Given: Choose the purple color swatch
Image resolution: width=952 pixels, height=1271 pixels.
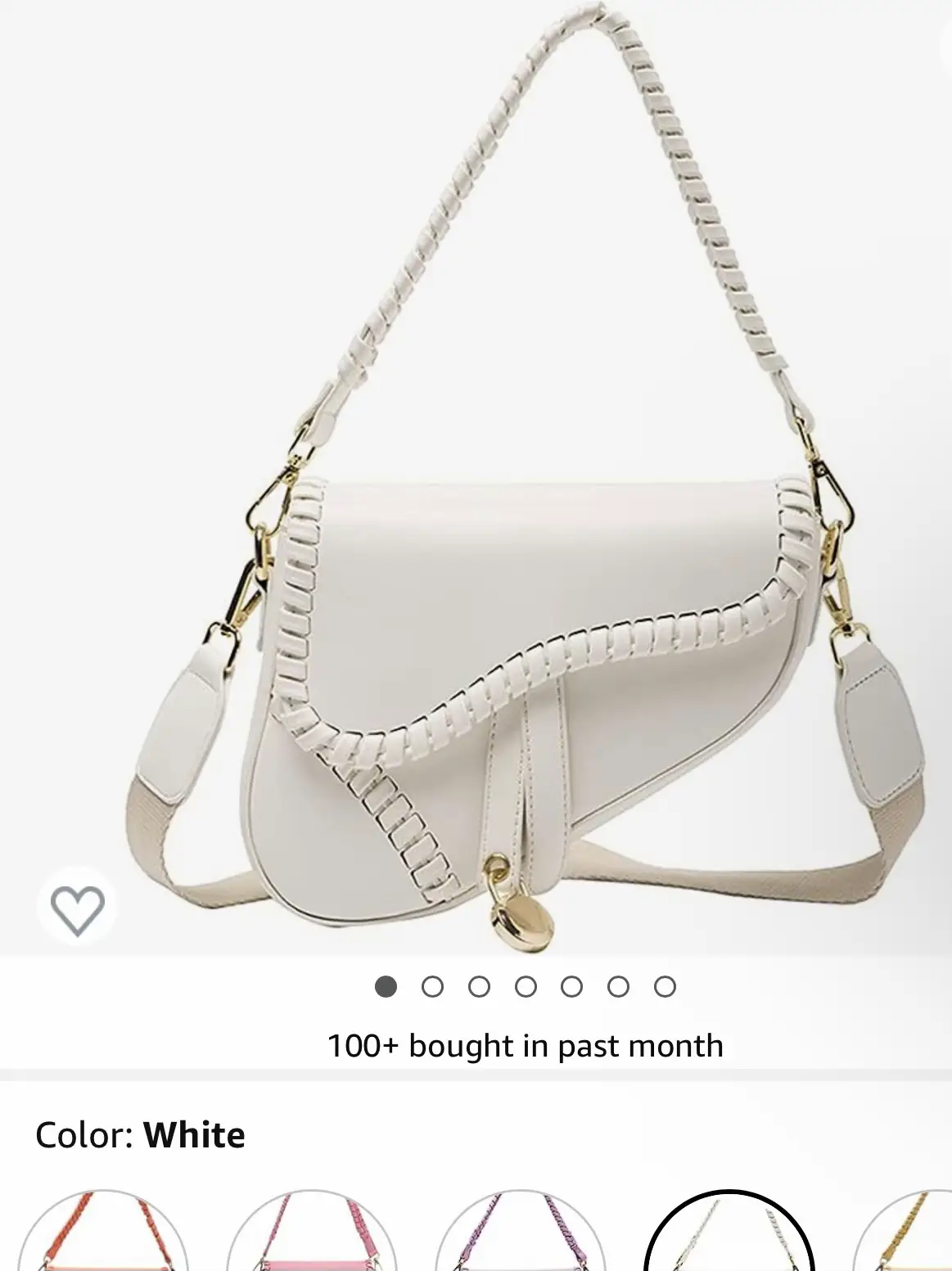Looking at the screenshot, I should 521,1236.
